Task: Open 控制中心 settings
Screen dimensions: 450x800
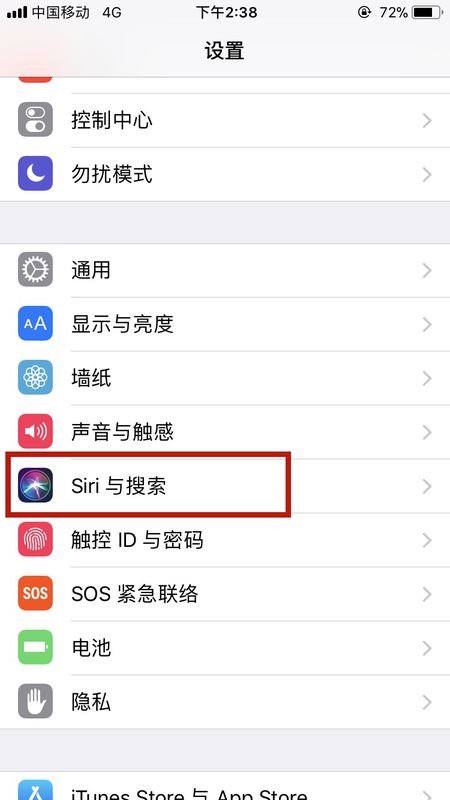Action: pyautogui.click(x=225, y=120)
